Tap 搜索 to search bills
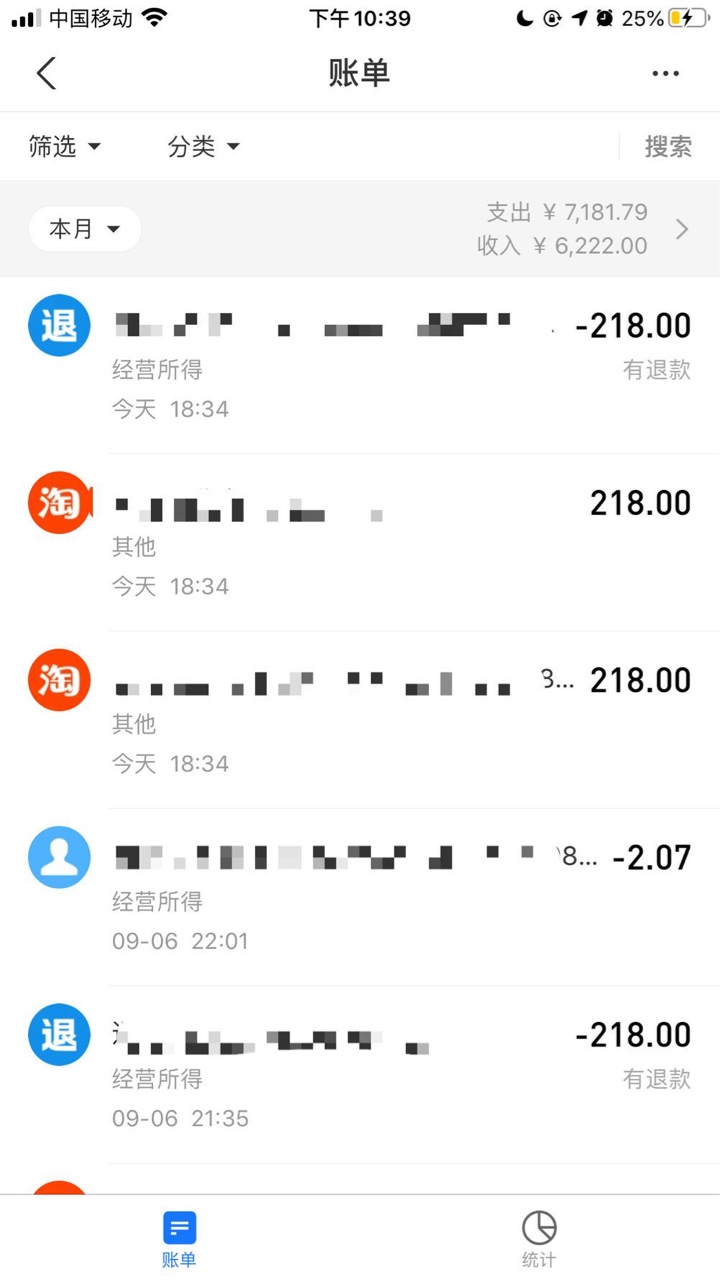 668,146
